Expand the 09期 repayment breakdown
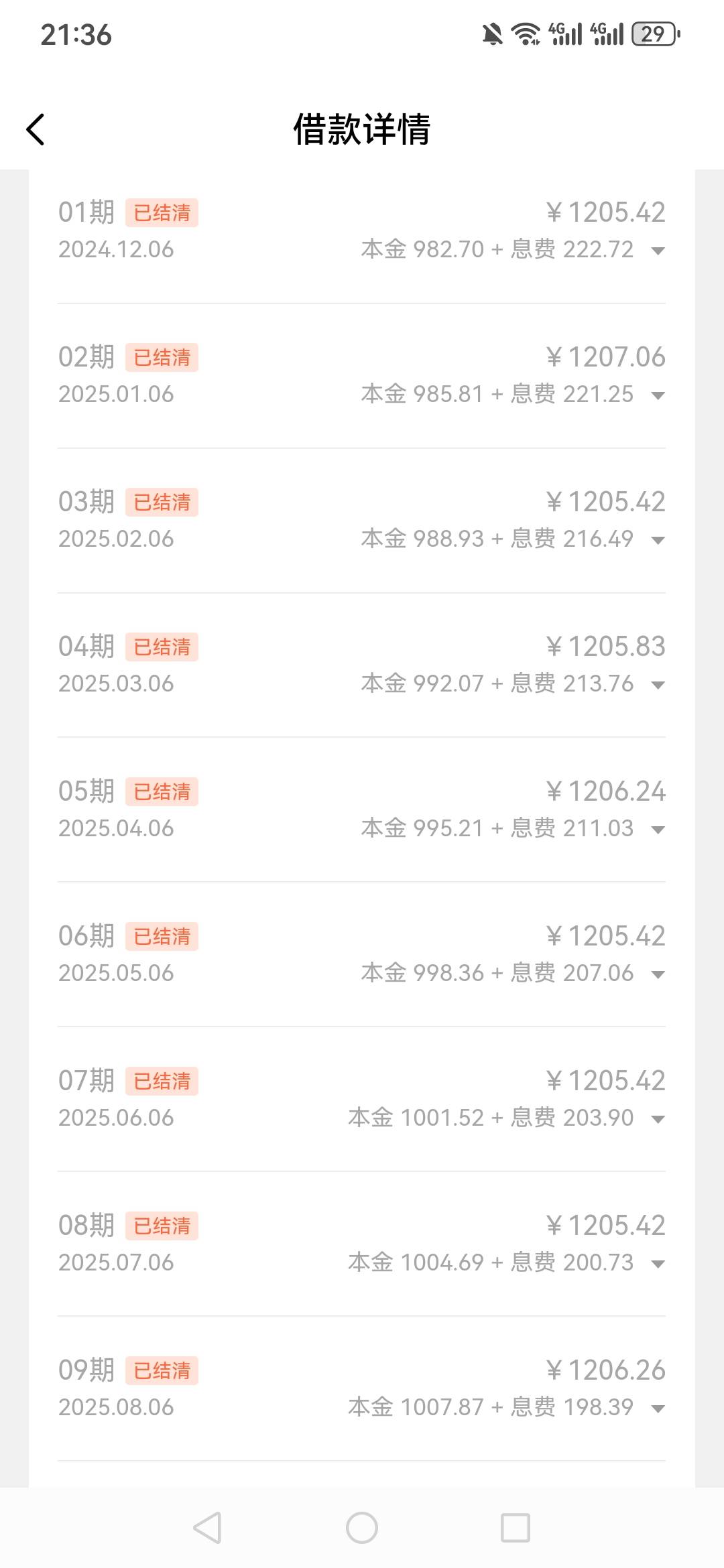This screenshot has width=724, height=1568. coord(658,1409)
